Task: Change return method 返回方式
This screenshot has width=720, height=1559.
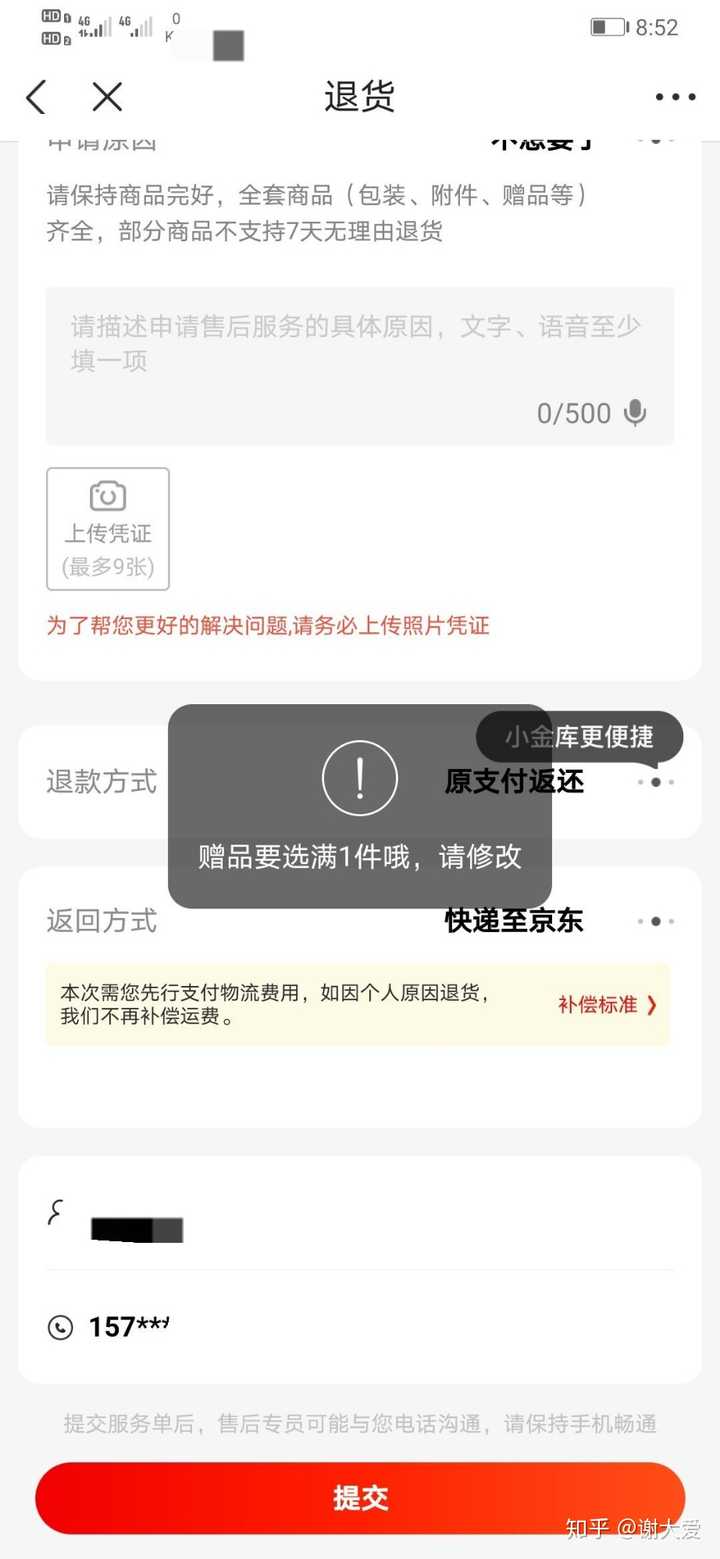Action: point(656,921)
